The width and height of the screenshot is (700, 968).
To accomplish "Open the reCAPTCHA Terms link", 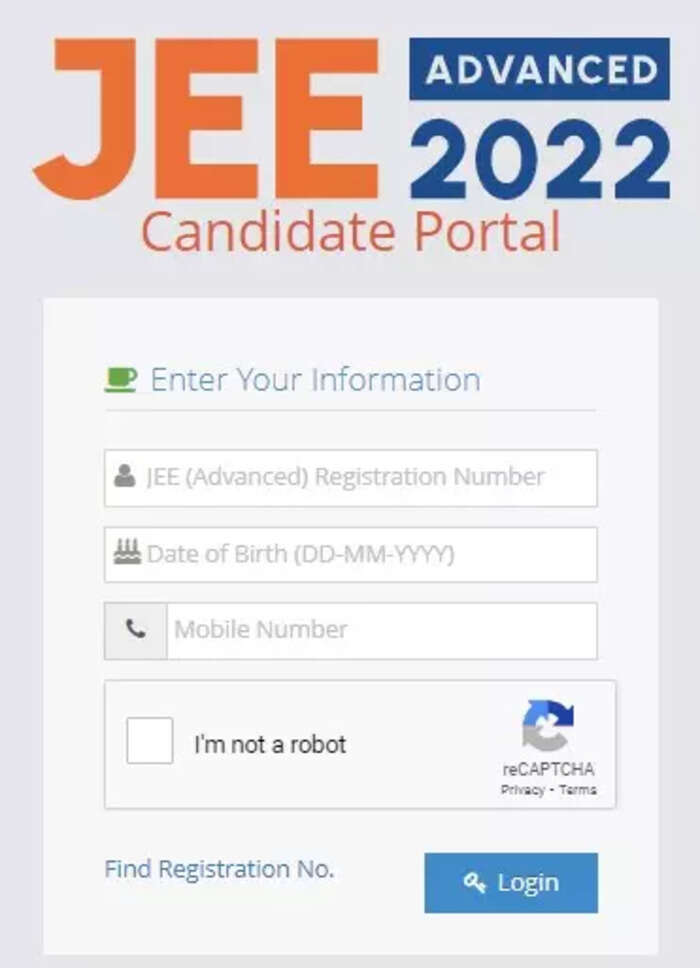I will (x=578, y=790).
